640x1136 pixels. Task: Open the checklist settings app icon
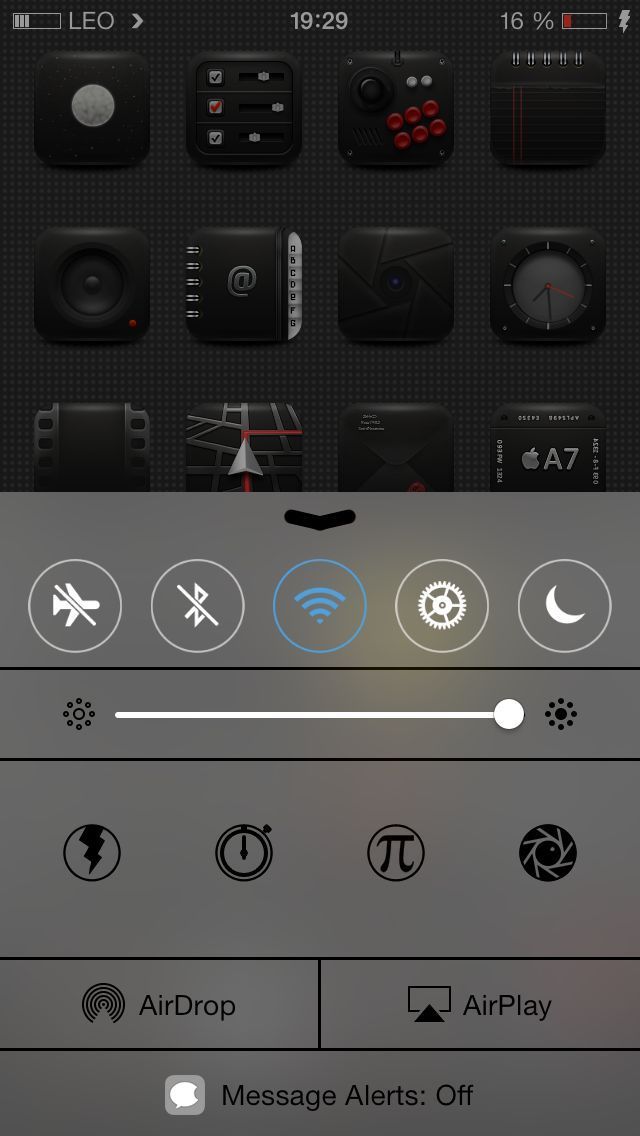point(244,108)
